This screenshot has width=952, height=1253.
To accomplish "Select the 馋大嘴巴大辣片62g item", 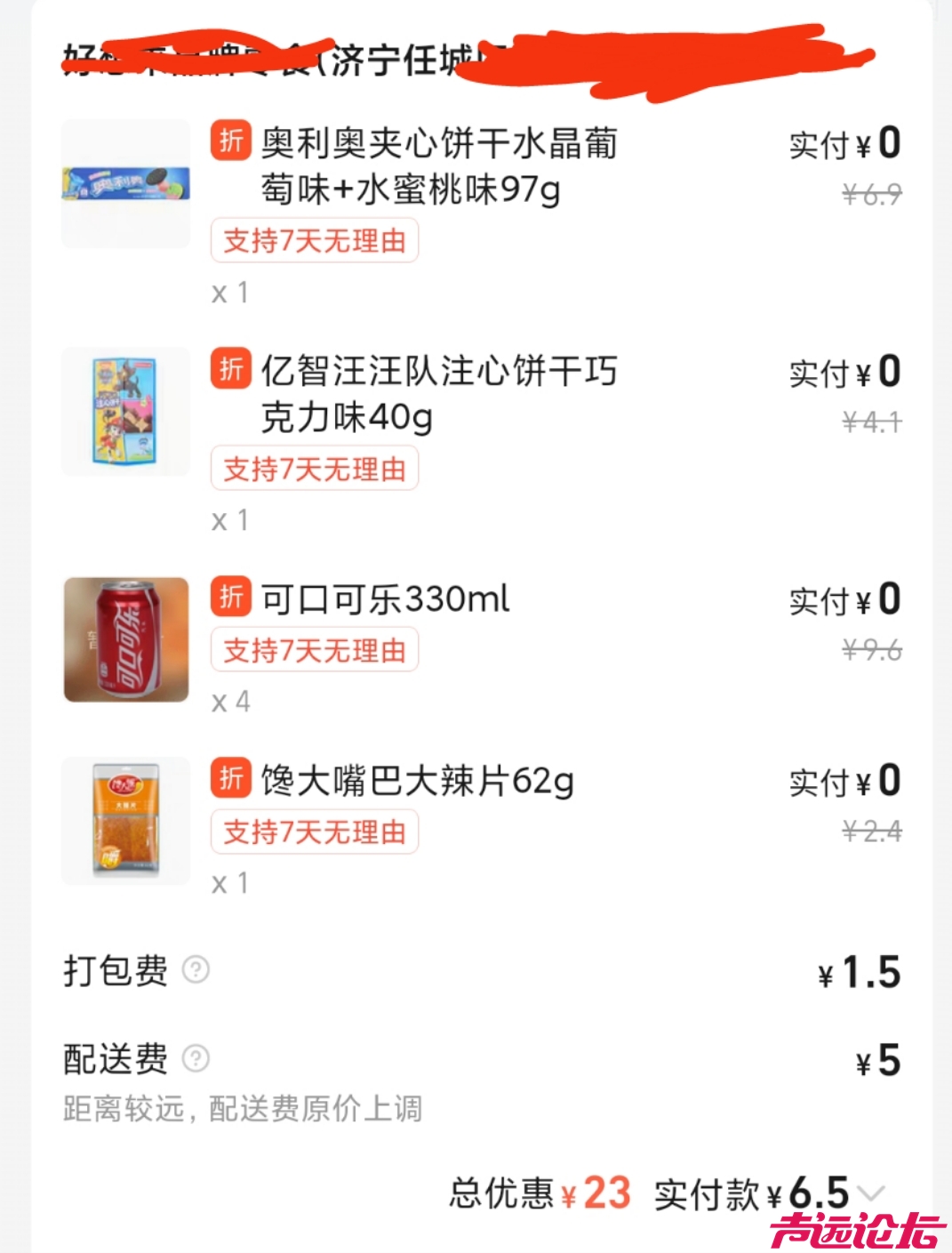I will [x=417, y=781].
